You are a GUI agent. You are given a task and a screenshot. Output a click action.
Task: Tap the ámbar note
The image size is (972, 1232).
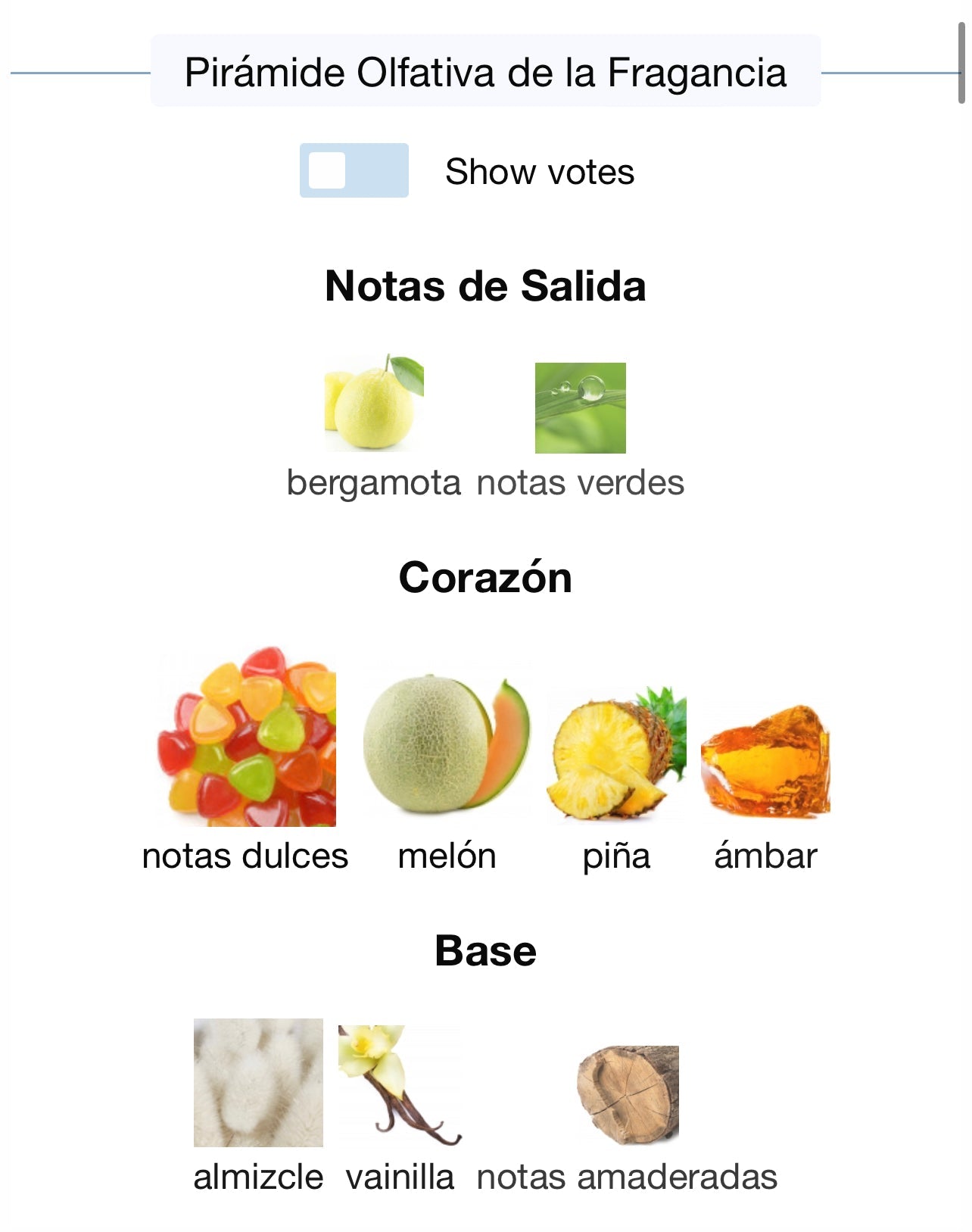pos(765,760)
